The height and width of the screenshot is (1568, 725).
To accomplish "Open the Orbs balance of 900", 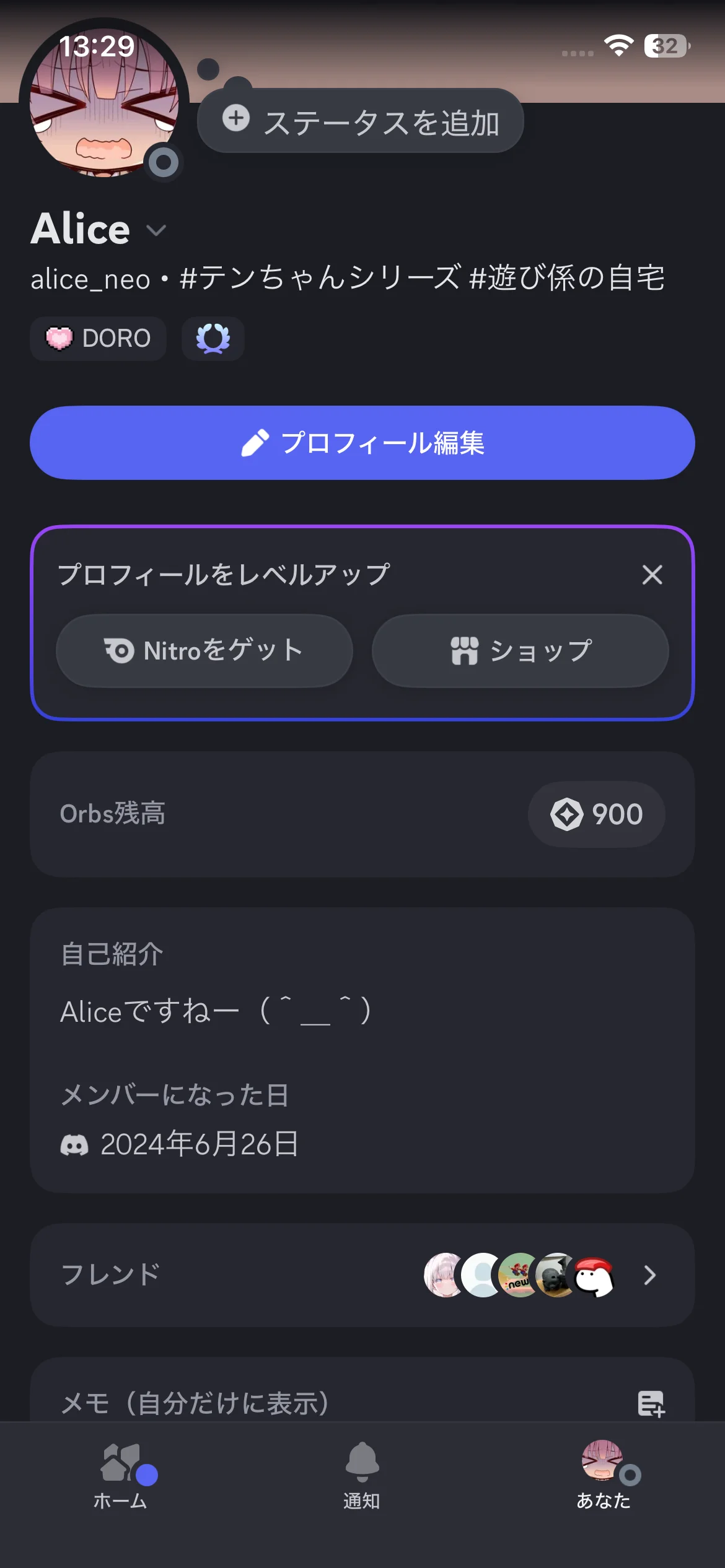I will [x=596, y=814].
